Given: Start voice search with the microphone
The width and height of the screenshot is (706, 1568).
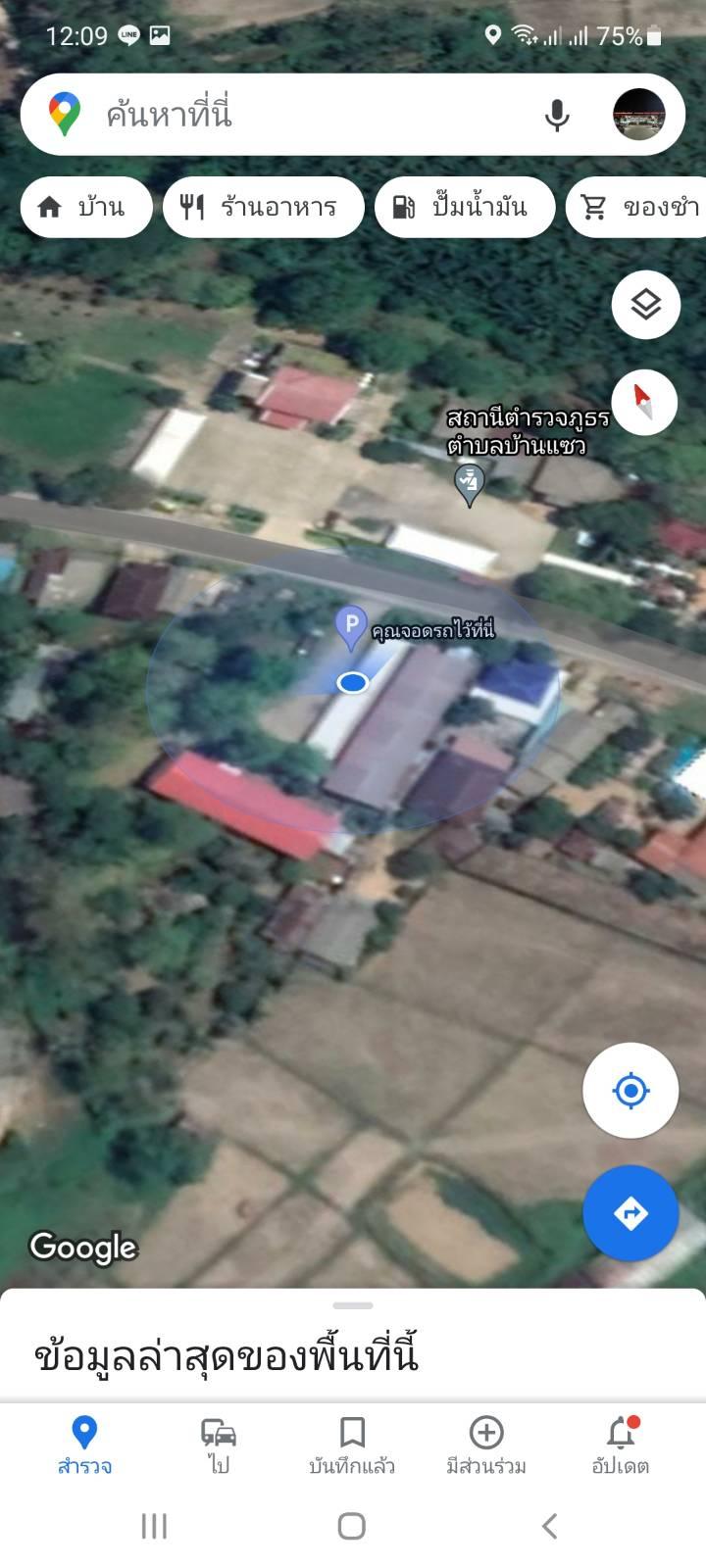Looking at the screenshot, I should tap(556, 116).
